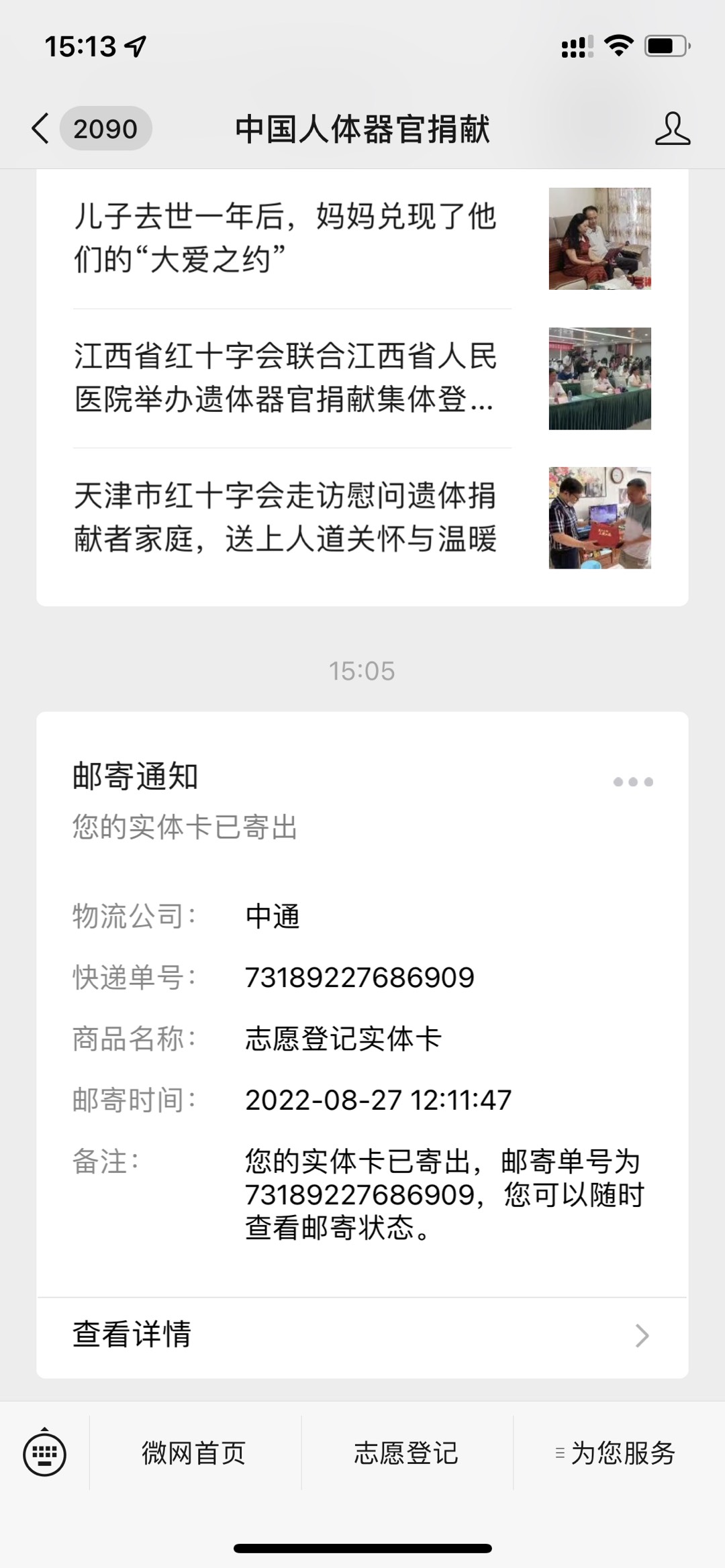Open the 邮寄通知 card's three-dot menu

point(633,782)
